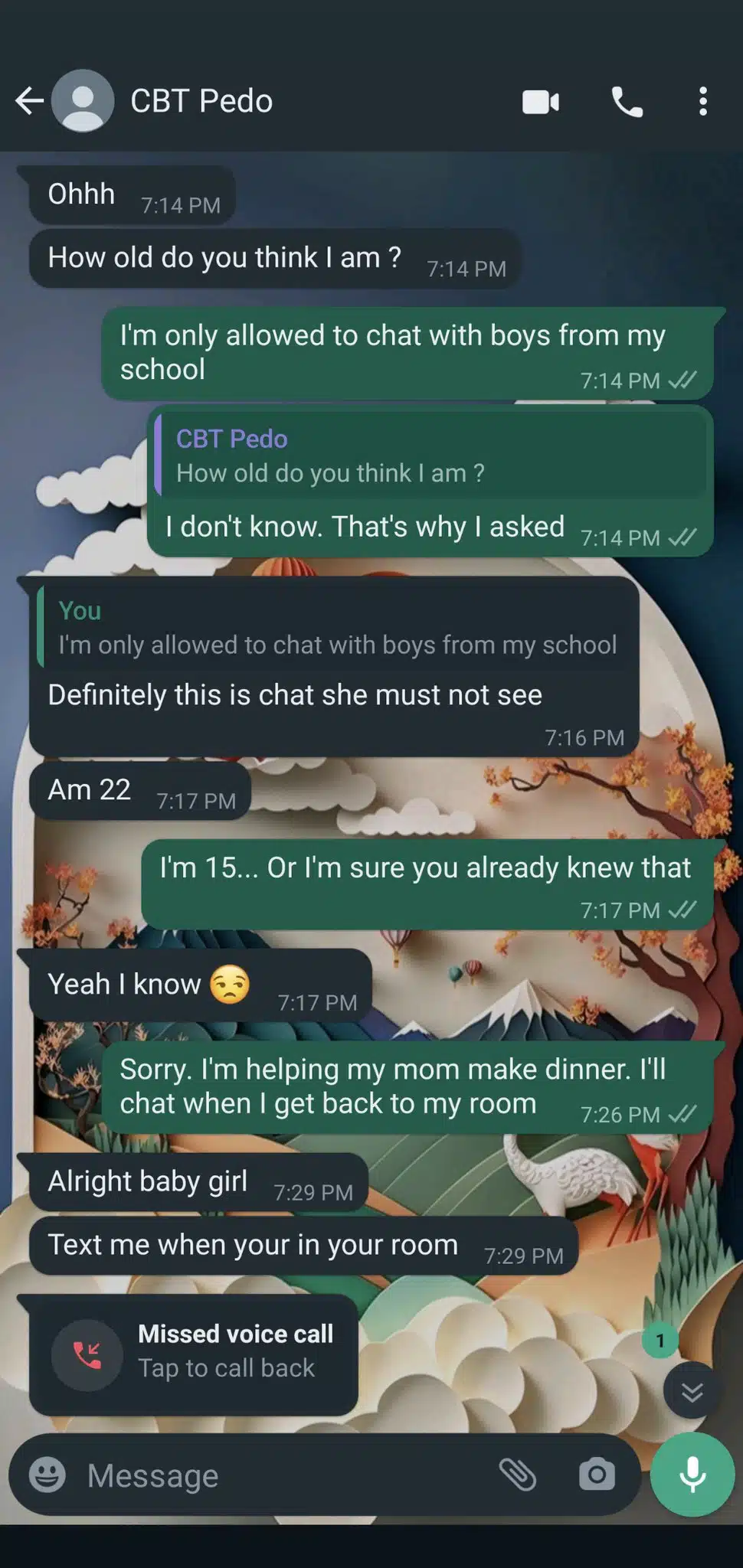The width and height of the screenshot is (743, 1568).
Task: Jump to quoted message "How old do you think I am ?"
Action: pyautogui.click(x=429, y=456)
